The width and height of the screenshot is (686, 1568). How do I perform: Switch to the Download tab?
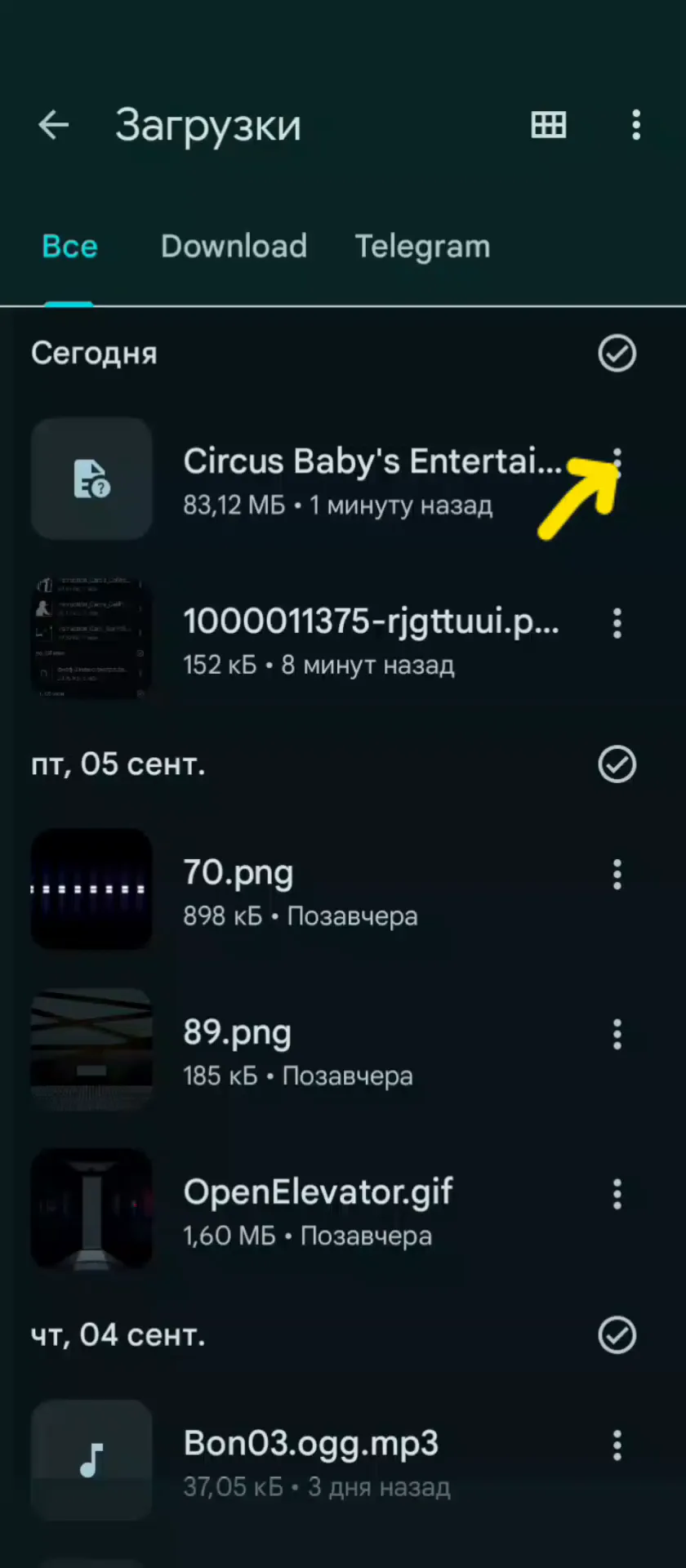tap(234, 247)
